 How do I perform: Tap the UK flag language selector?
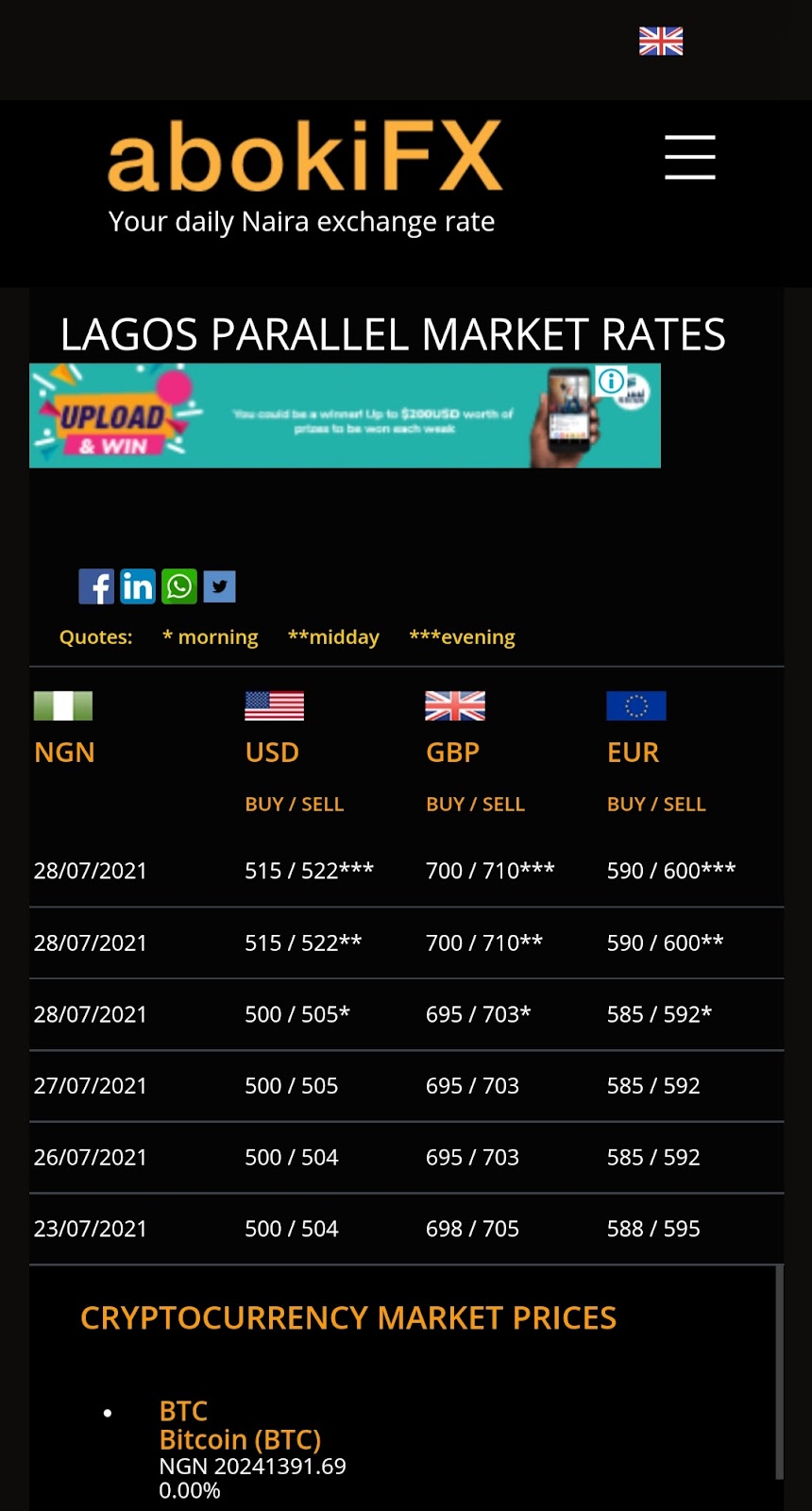pyautogui.click(x=660, y=42)
